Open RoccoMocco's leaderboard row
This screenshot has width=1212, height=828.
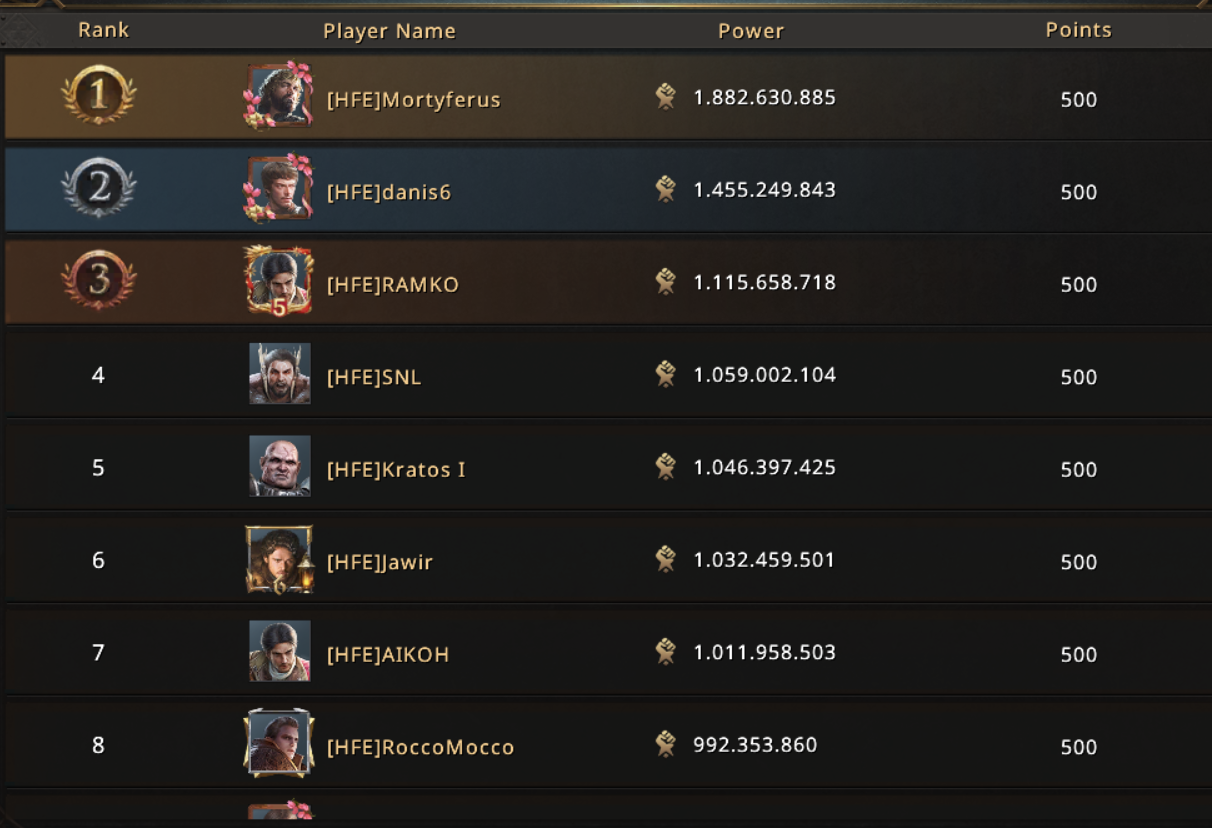coord(419,747)
